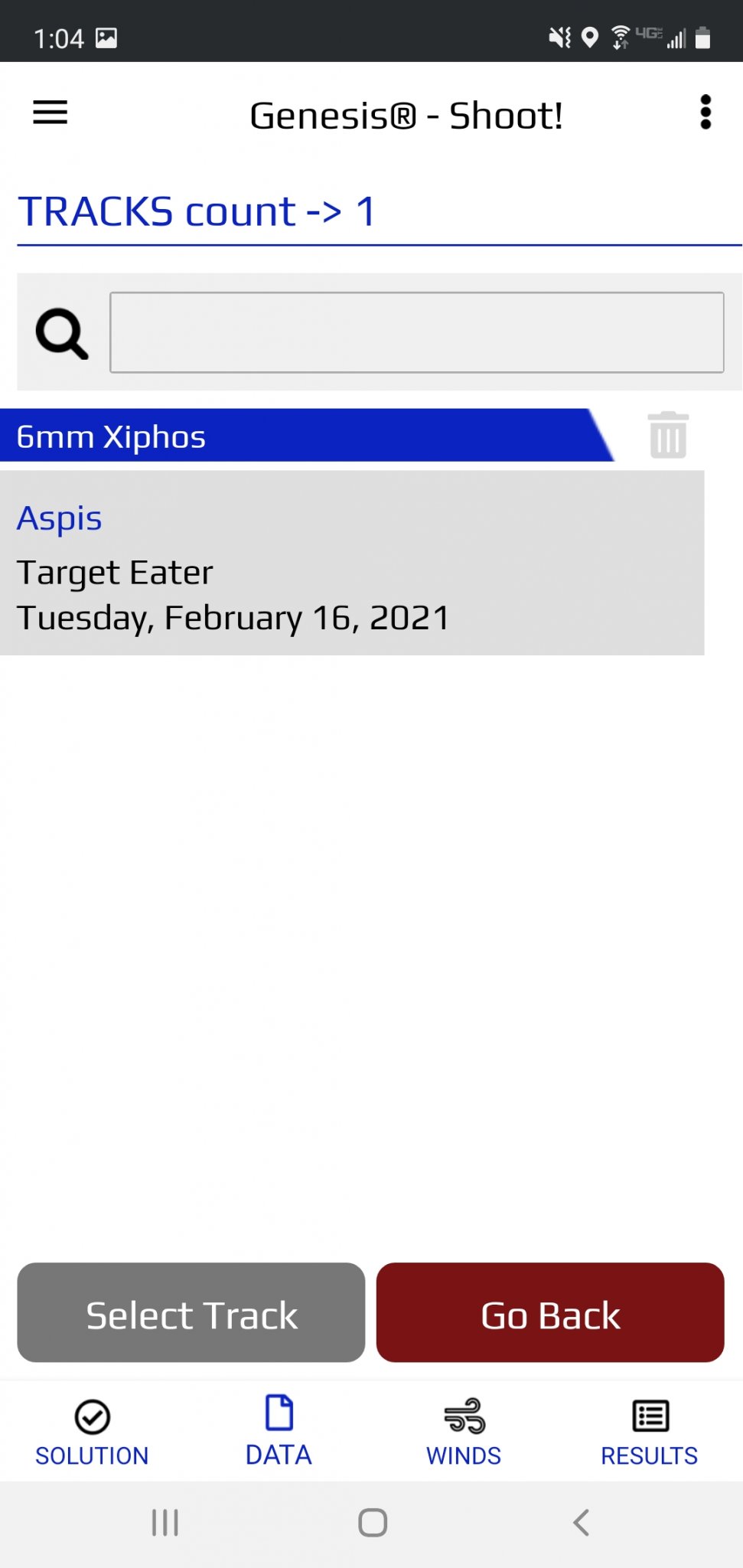The width and height of the screenshot is (743, 1568).
Task: Switch to the Solution tab
Action: tap(92, 1432)
